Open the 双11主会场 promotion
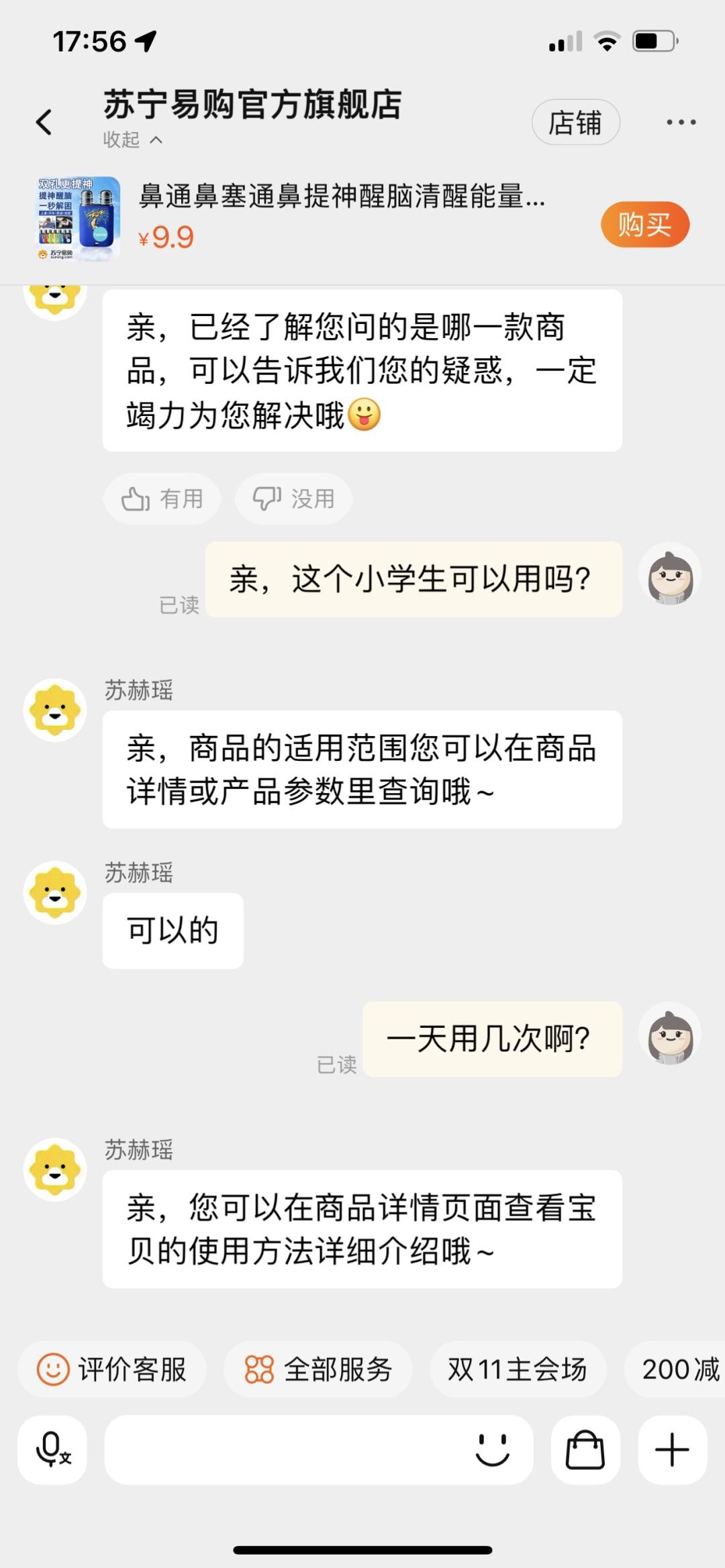 (518, 1369)
